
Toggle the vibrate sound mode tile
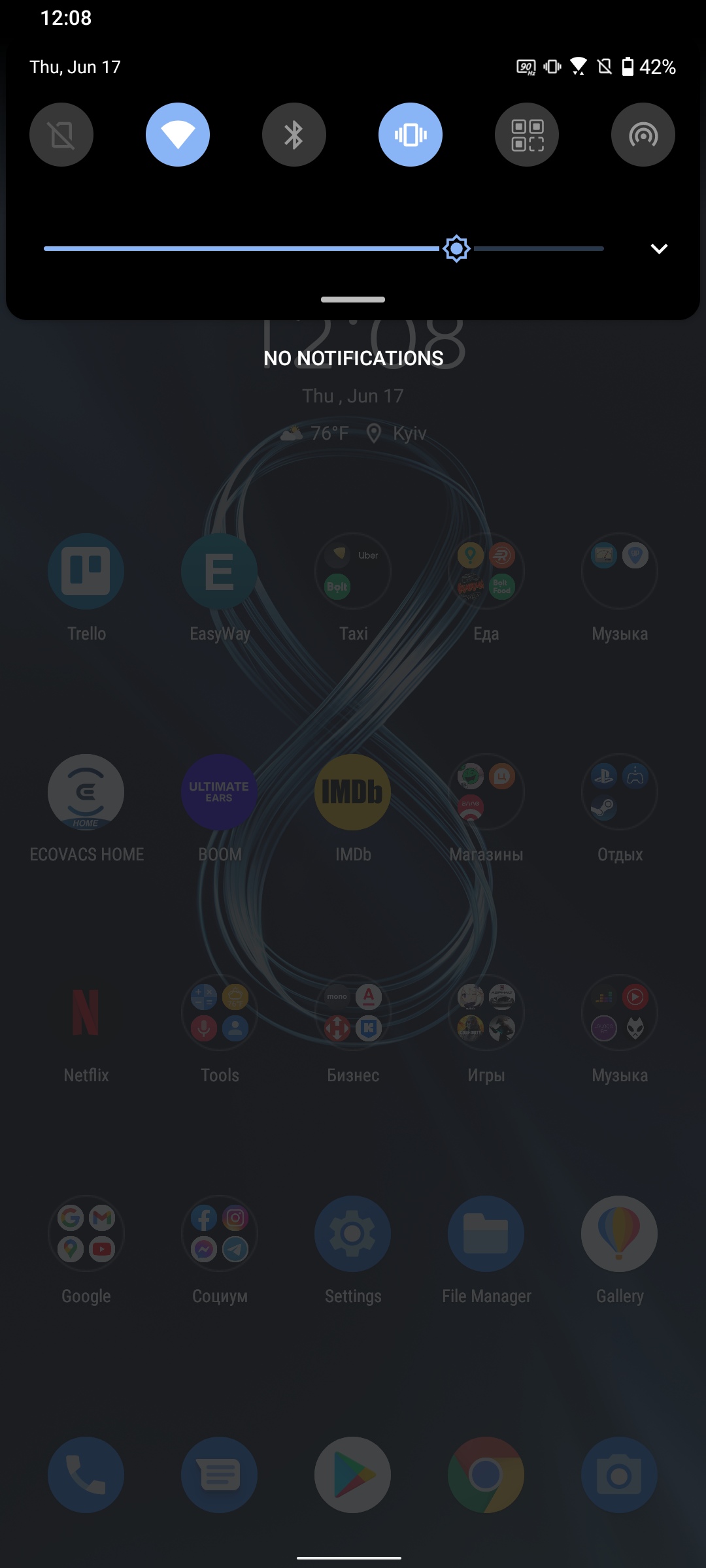click(411, 135)
